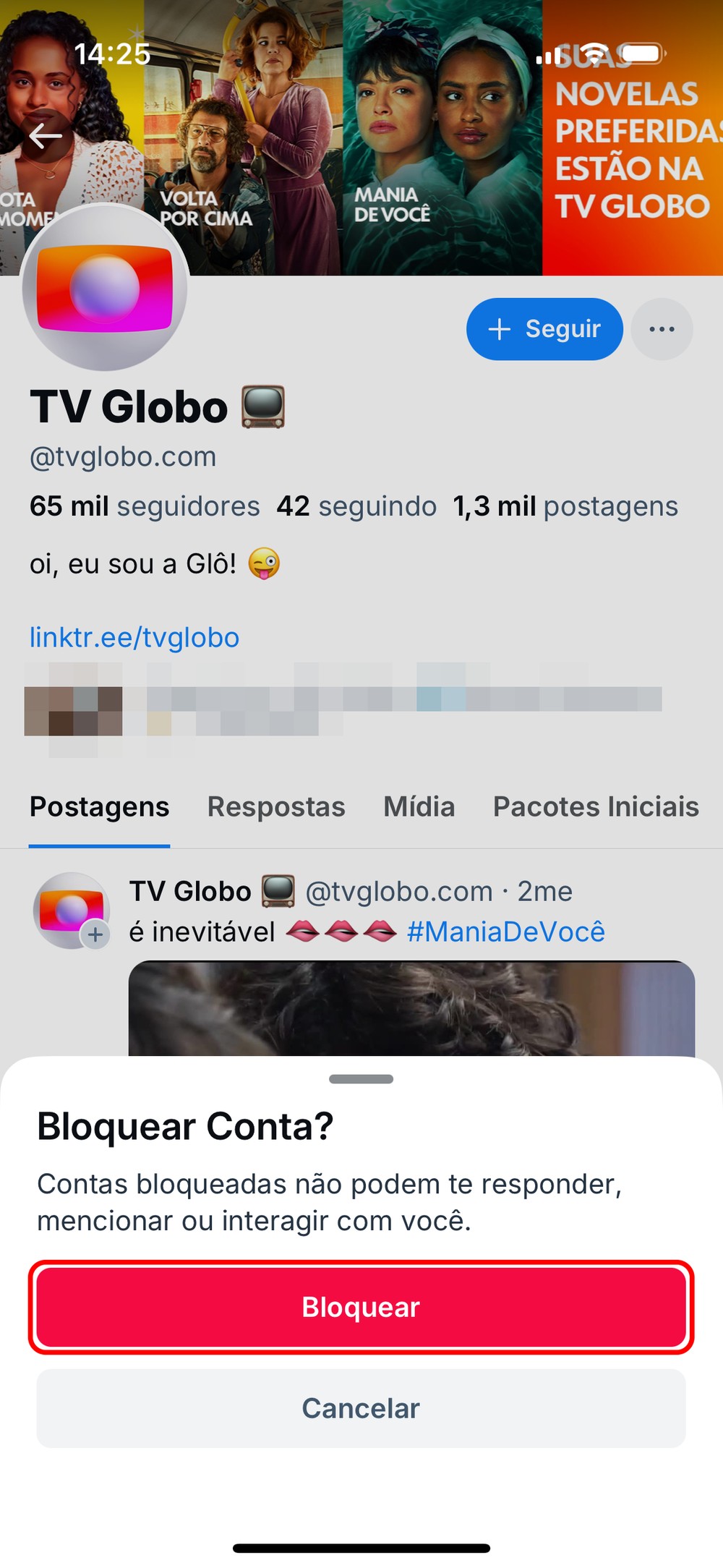Tap the post avatar with the plus badge
This screenshot has width=723, height=1568.
[x=72, y=911]
